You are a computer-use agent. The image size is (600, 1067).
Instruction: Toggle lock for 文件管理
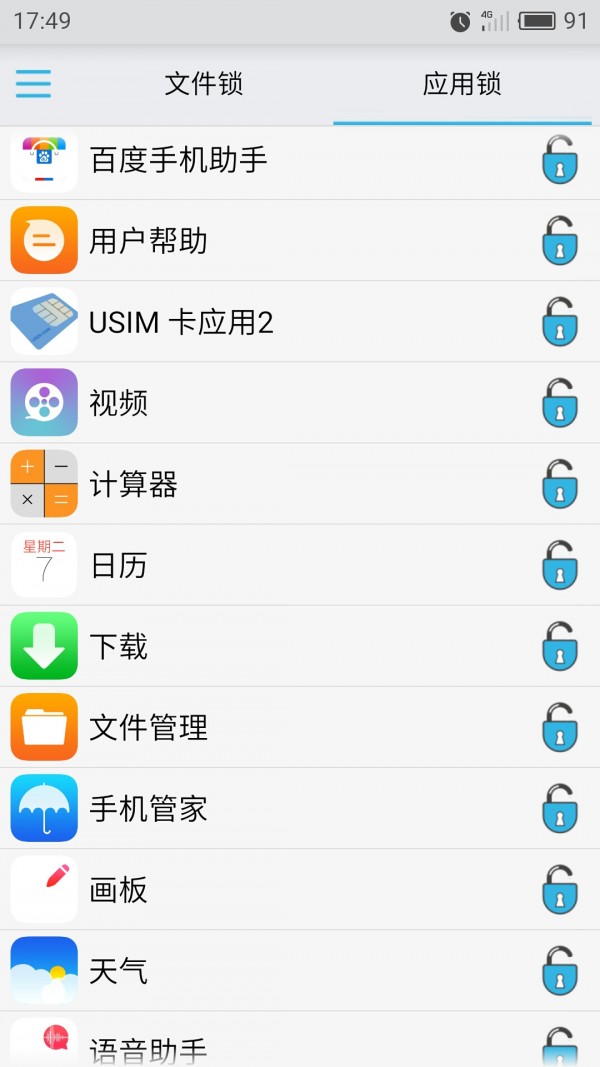560,727
